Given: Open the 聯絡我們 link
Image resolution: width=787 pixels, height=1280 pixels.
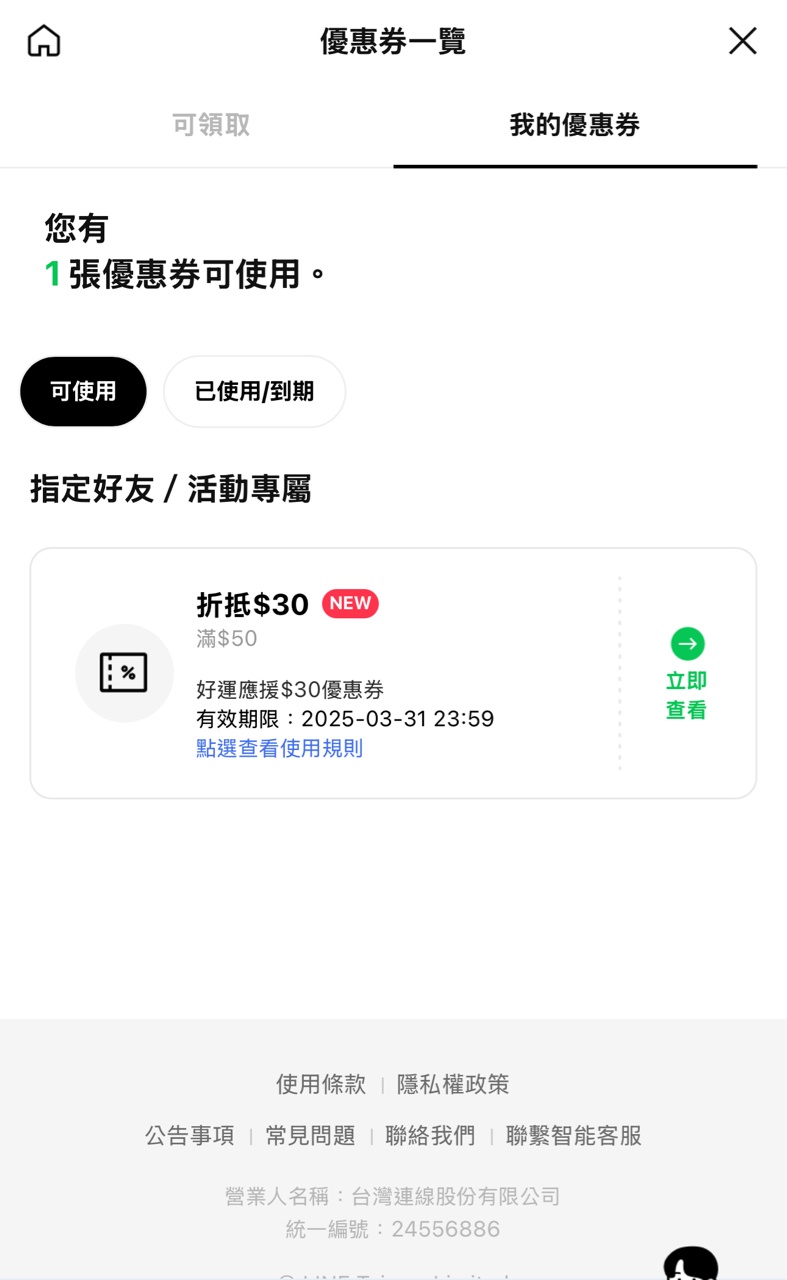Looking at the screenshot, I should coord(430,1136).
